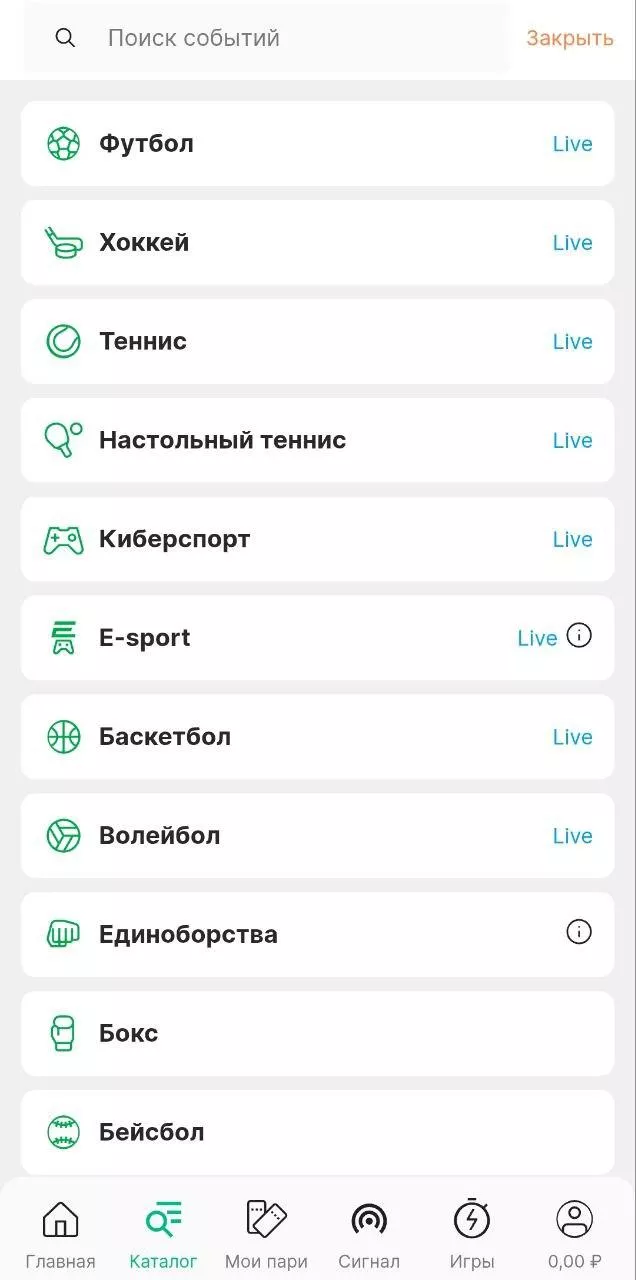Open the info icon for Единоборства
This screenshot has height=1280, width=636.
click(579, 932)
